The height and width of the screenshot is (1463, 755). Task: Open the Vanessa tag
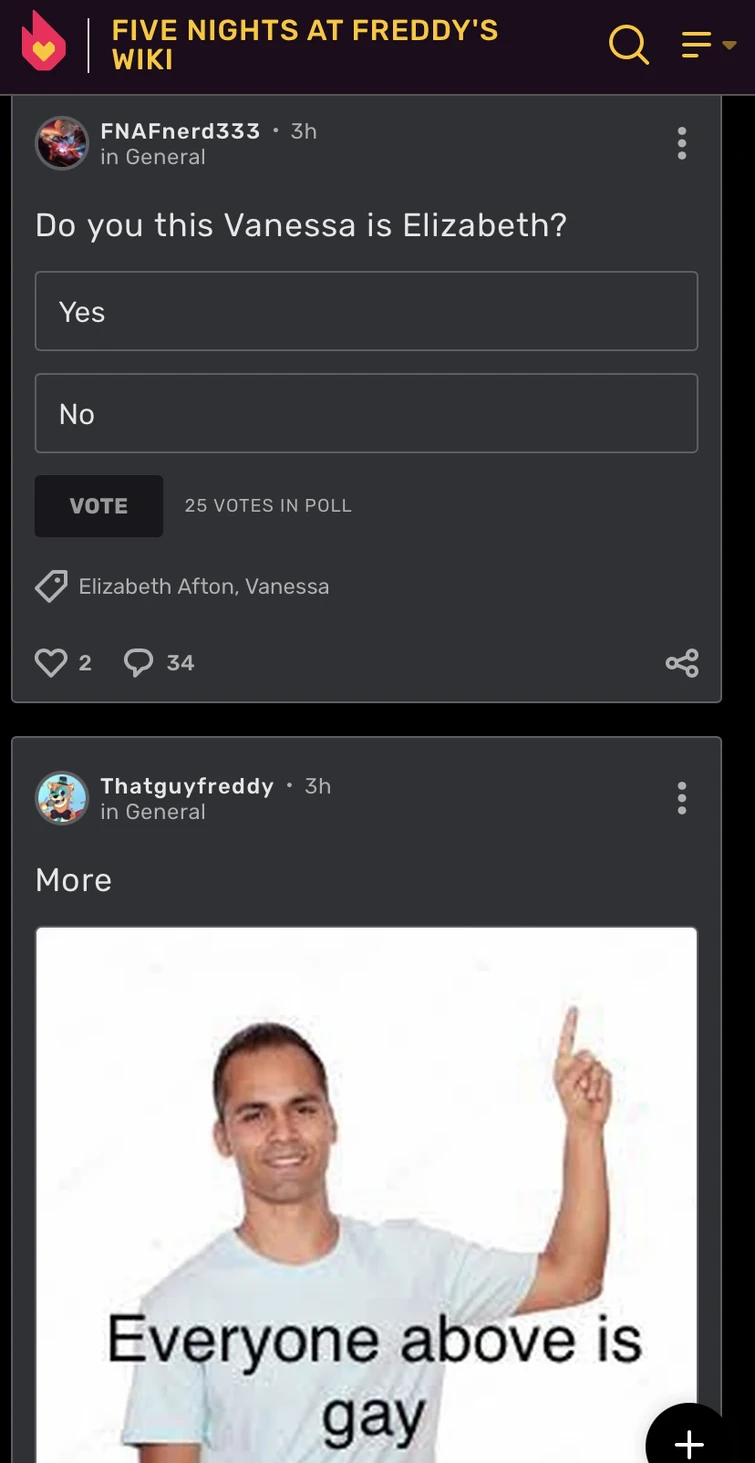(x=287, y=587)
